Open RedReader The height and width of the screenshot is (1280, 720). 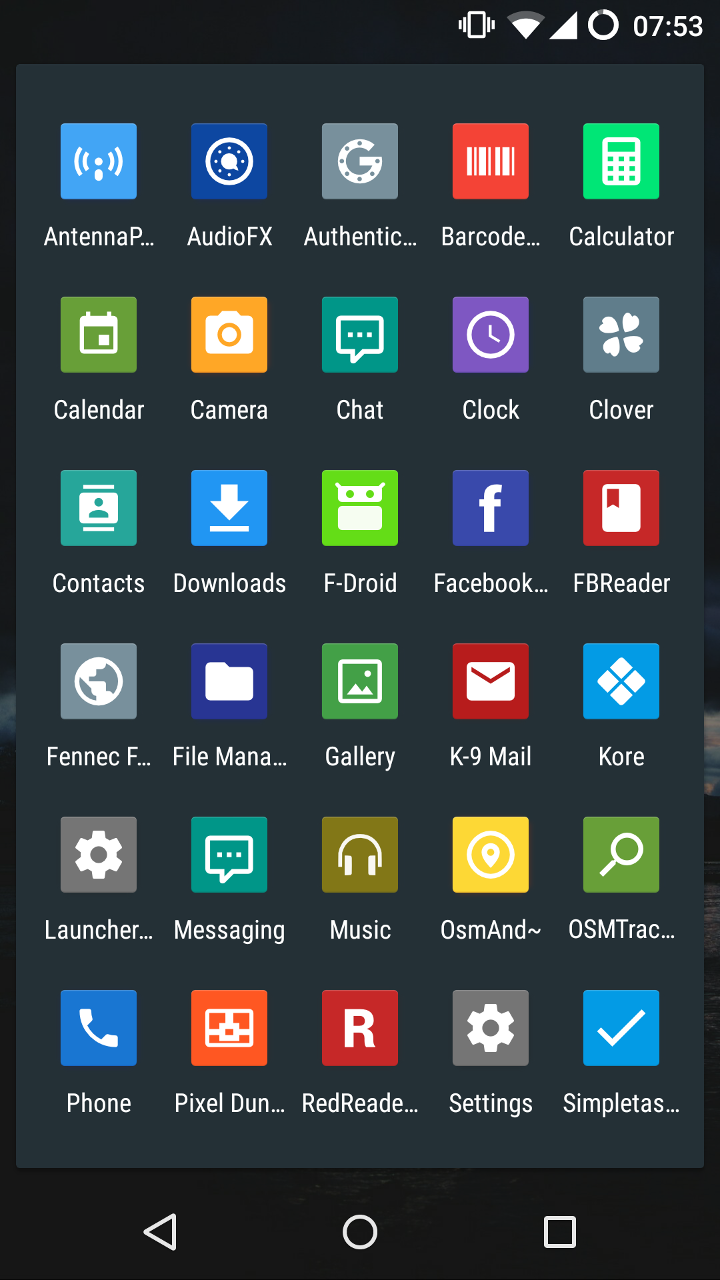point(360,1028)
